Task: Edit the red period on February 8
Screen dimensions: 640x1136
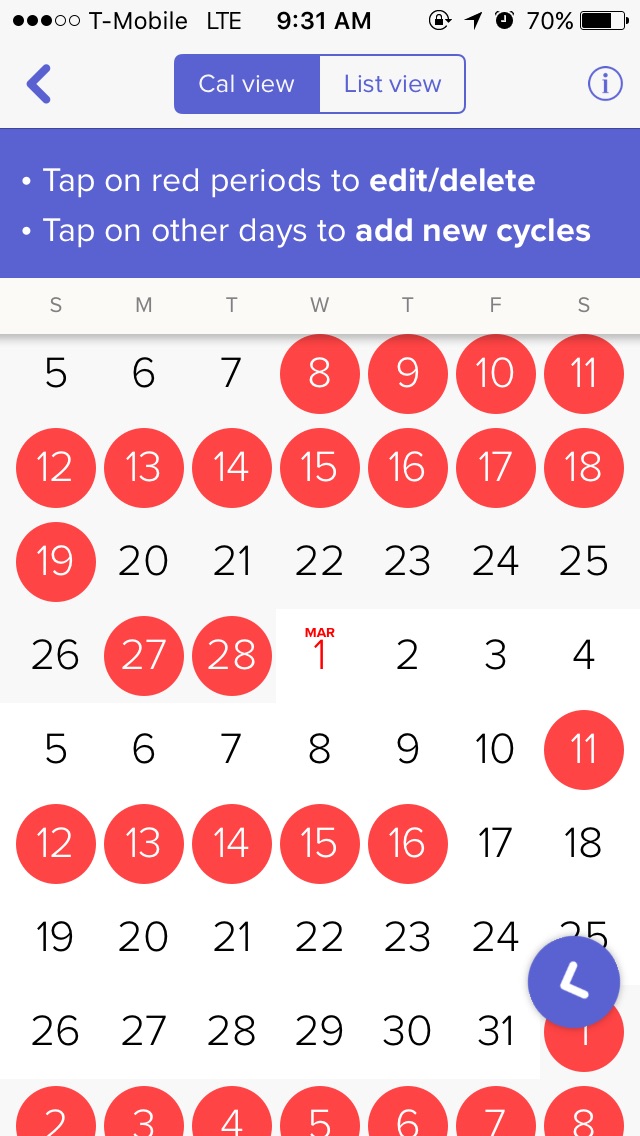Action: point(319,374)
